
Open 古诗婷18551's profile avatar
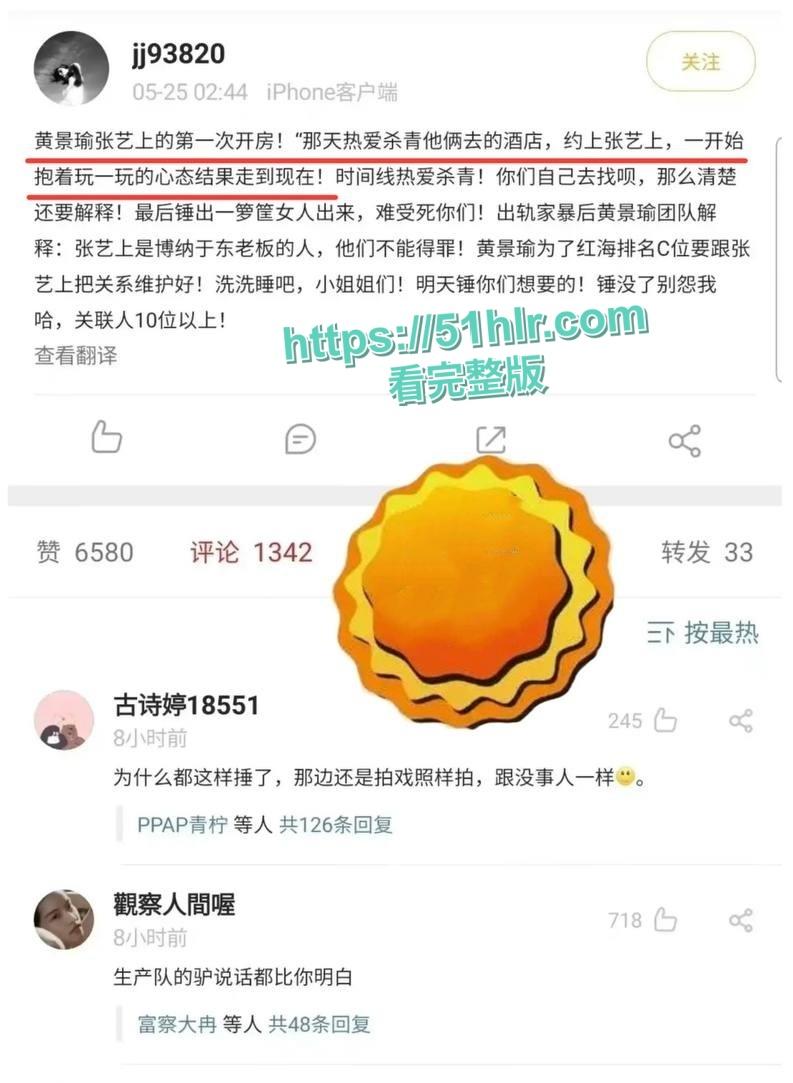pos(64,719)
